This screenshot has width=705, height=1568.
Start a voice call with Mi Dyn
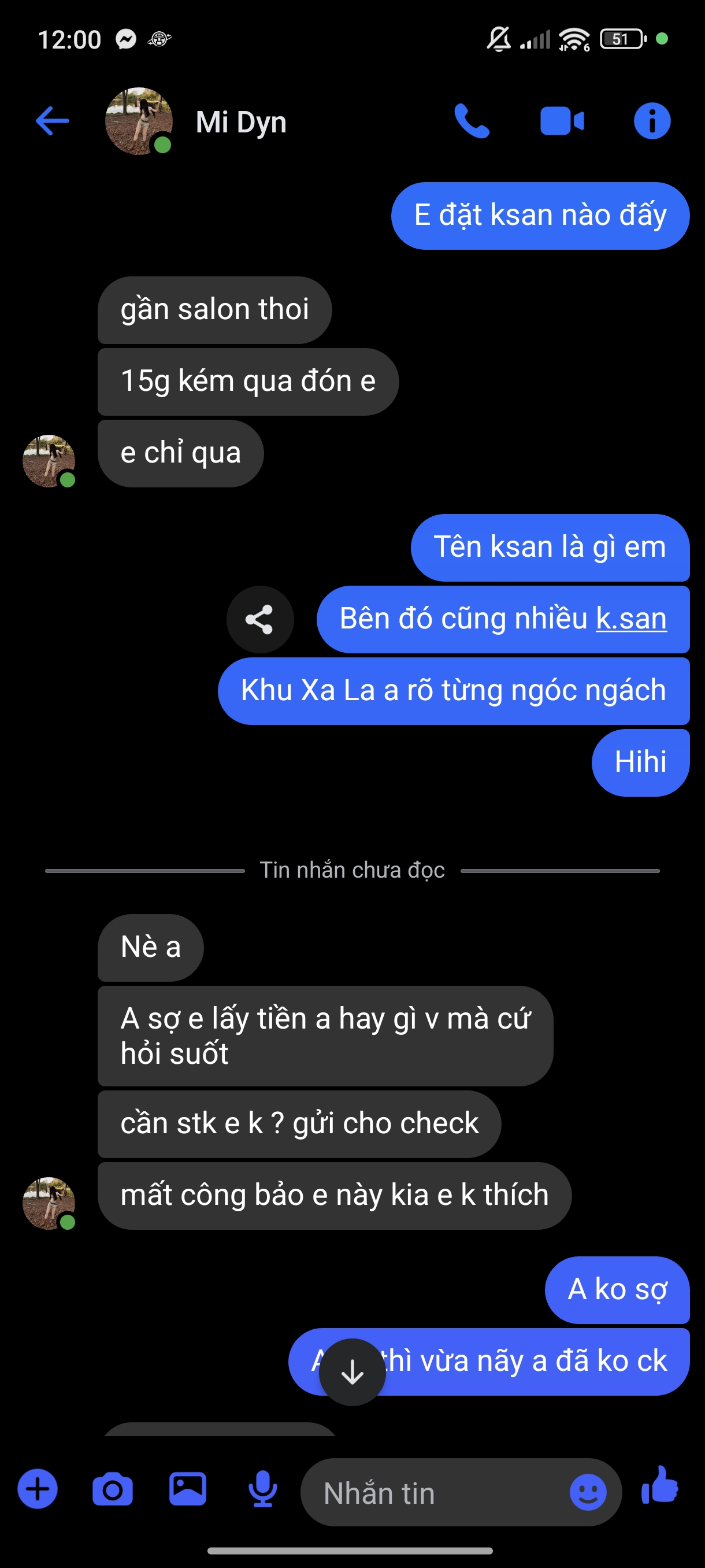tap(472, 121)
